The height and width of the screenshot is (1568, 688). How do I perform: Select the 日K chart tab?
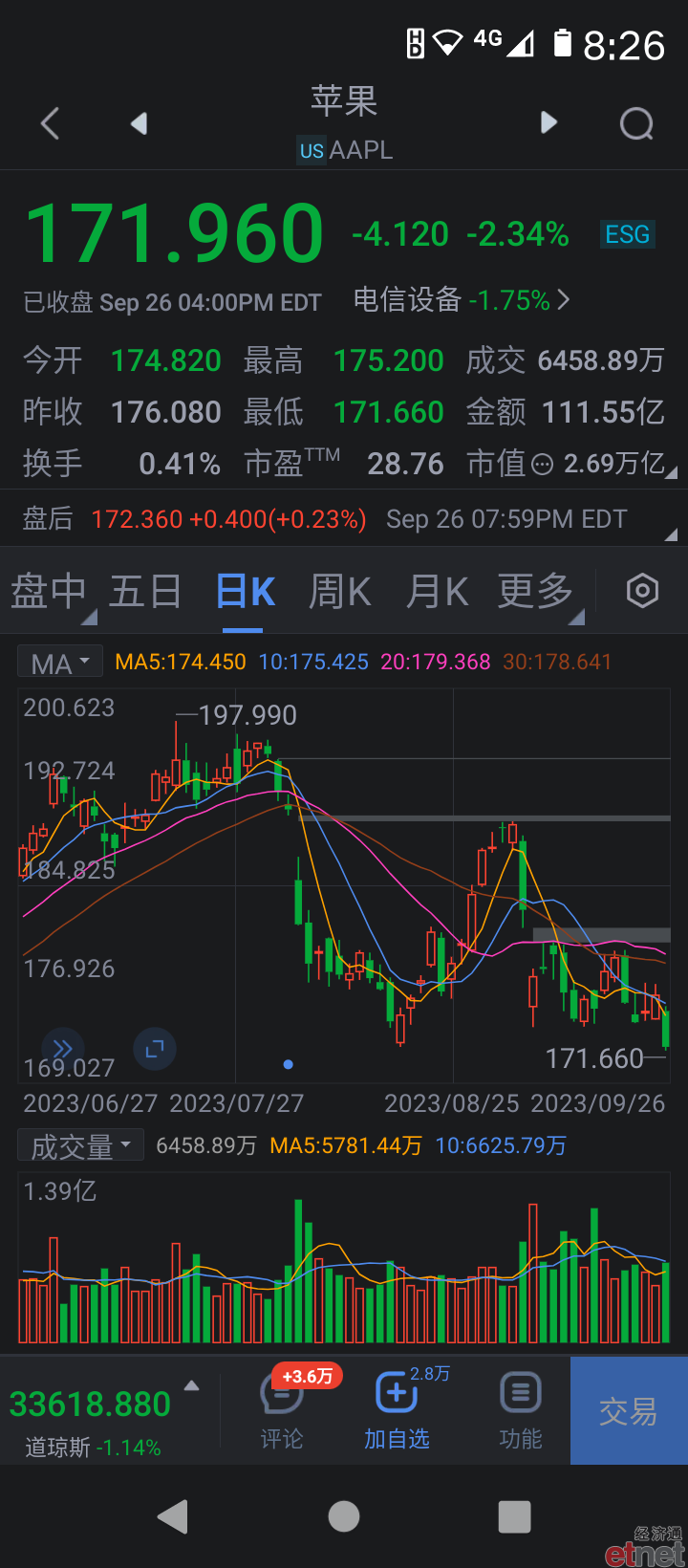click(245, 592)
